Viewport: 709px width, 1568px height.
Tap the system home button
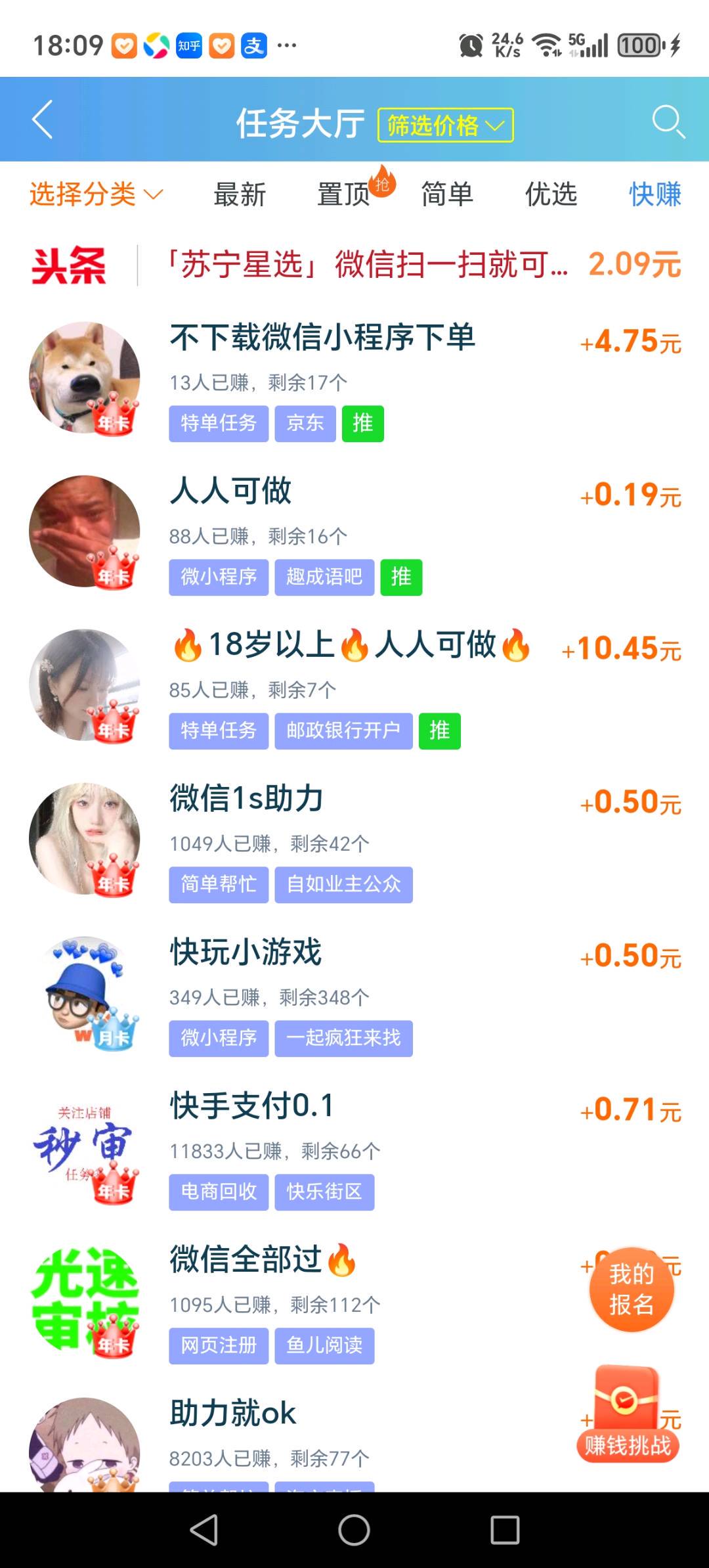click(x=354, y=1530)
